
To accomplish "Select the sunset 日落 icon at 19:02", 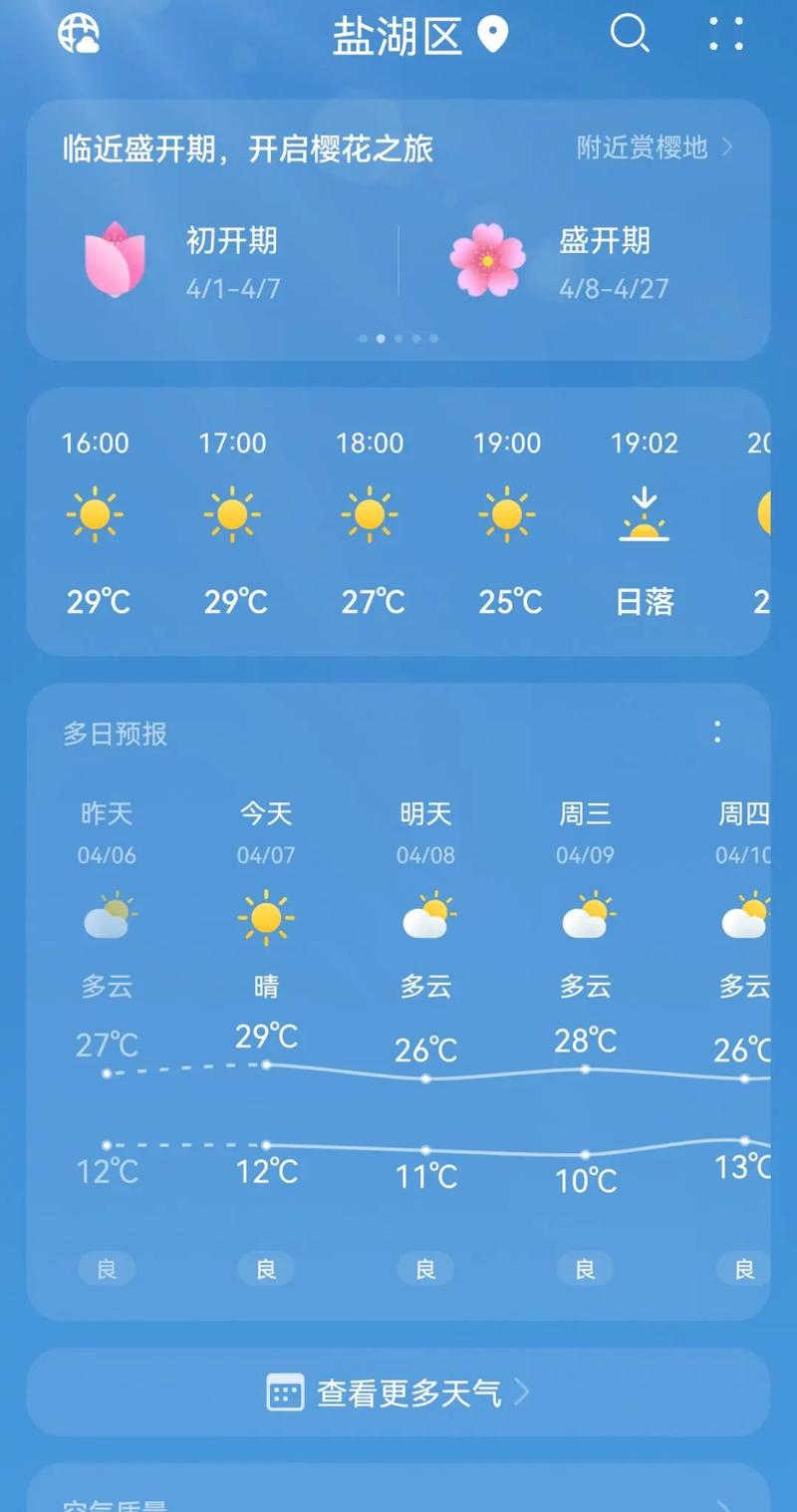I will pos(646,514).
